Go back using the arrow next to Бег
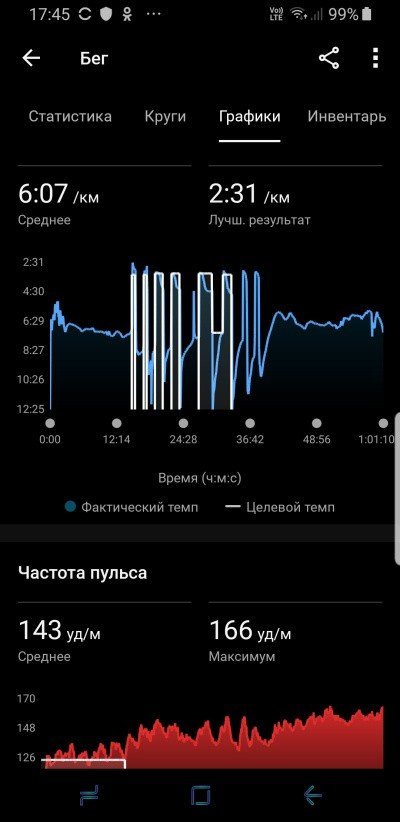 [x=31, y=58]
